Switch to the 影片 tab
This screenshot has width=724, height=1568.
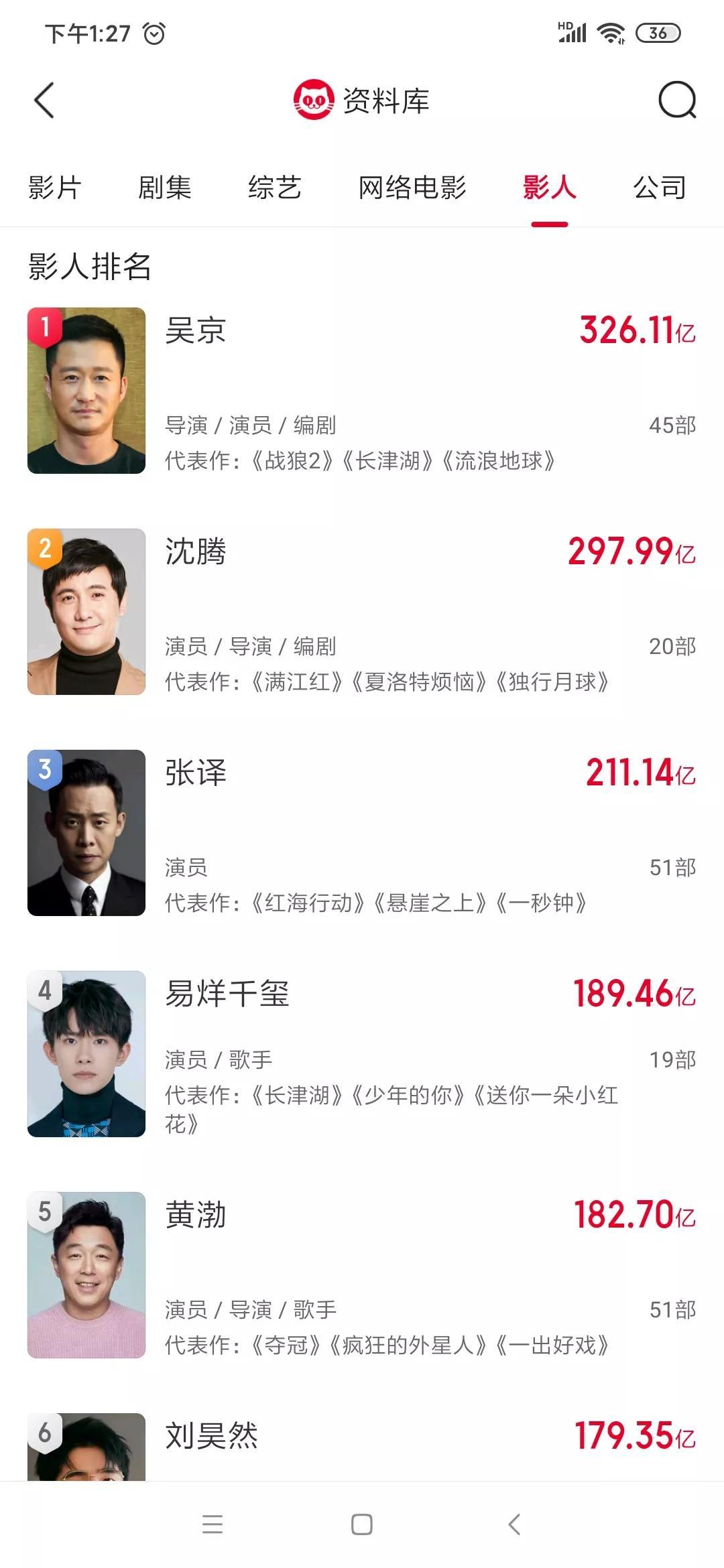[55, 188]
